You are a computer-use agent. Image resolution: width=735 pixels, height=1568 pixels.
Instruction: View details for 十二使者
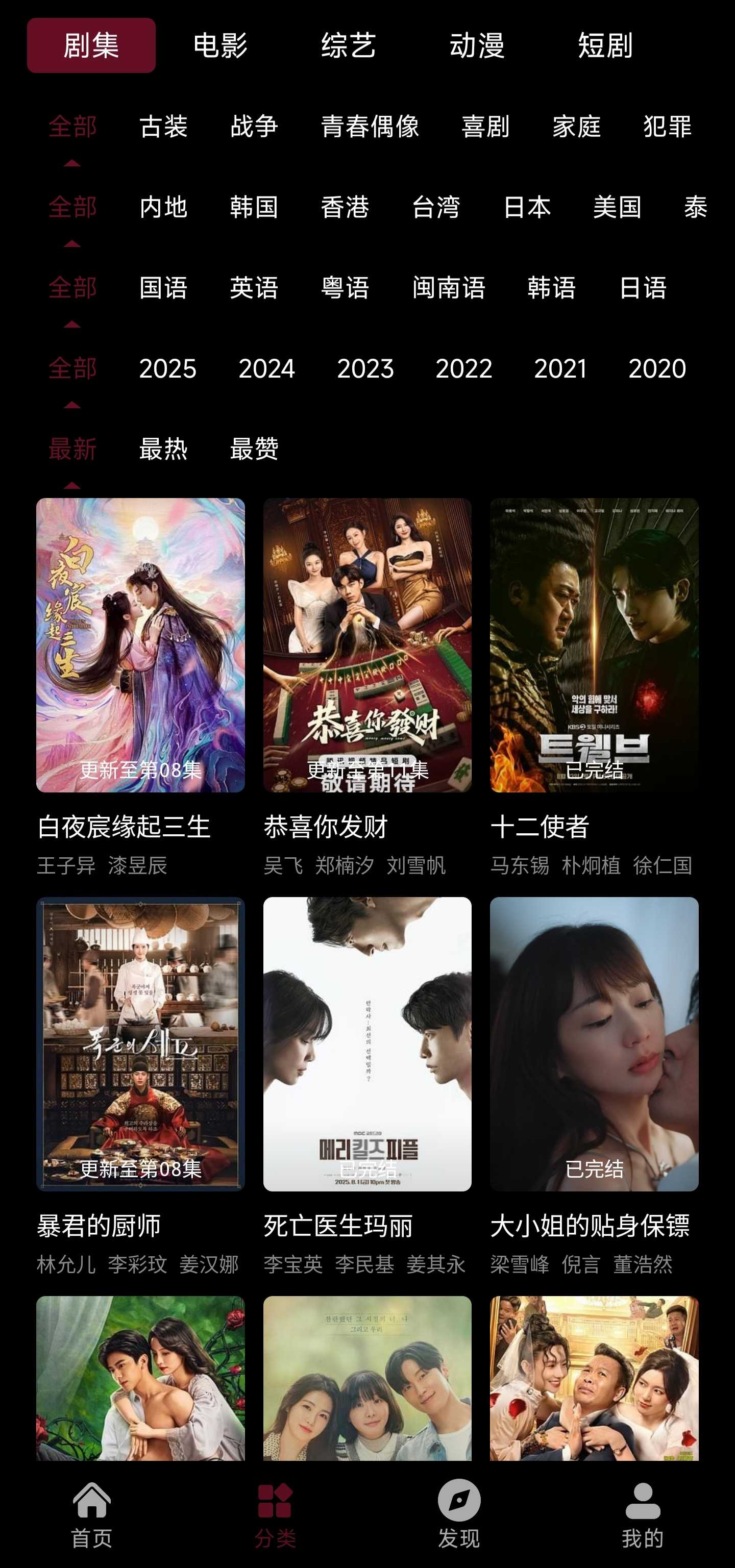point(594,645)
